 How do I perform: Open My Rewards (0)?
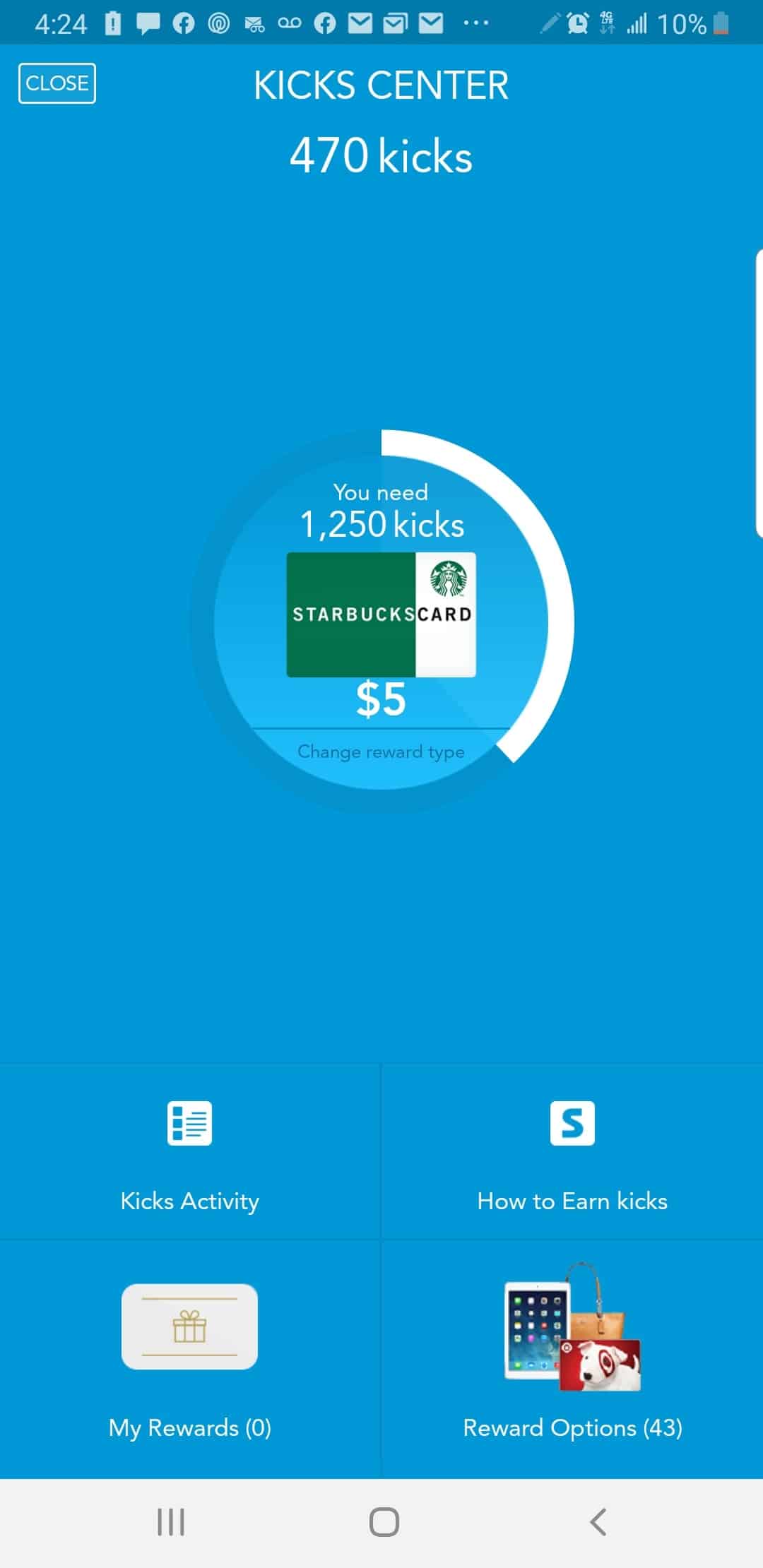click(189, 1427)
